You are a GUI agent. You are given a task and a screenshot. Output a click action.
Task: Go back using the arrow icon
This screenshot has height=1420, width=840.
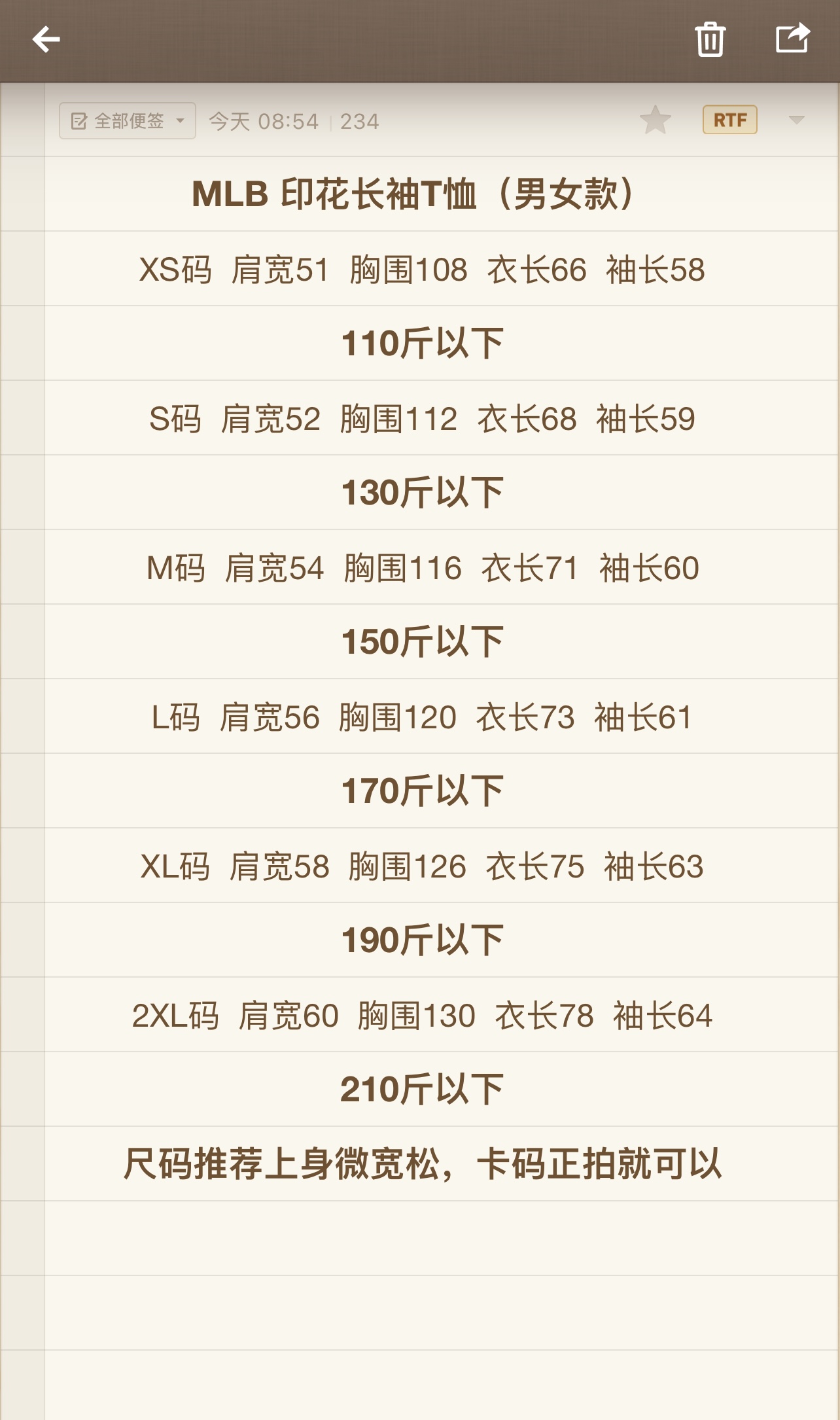pyautogui.click(x=46, y=39)
